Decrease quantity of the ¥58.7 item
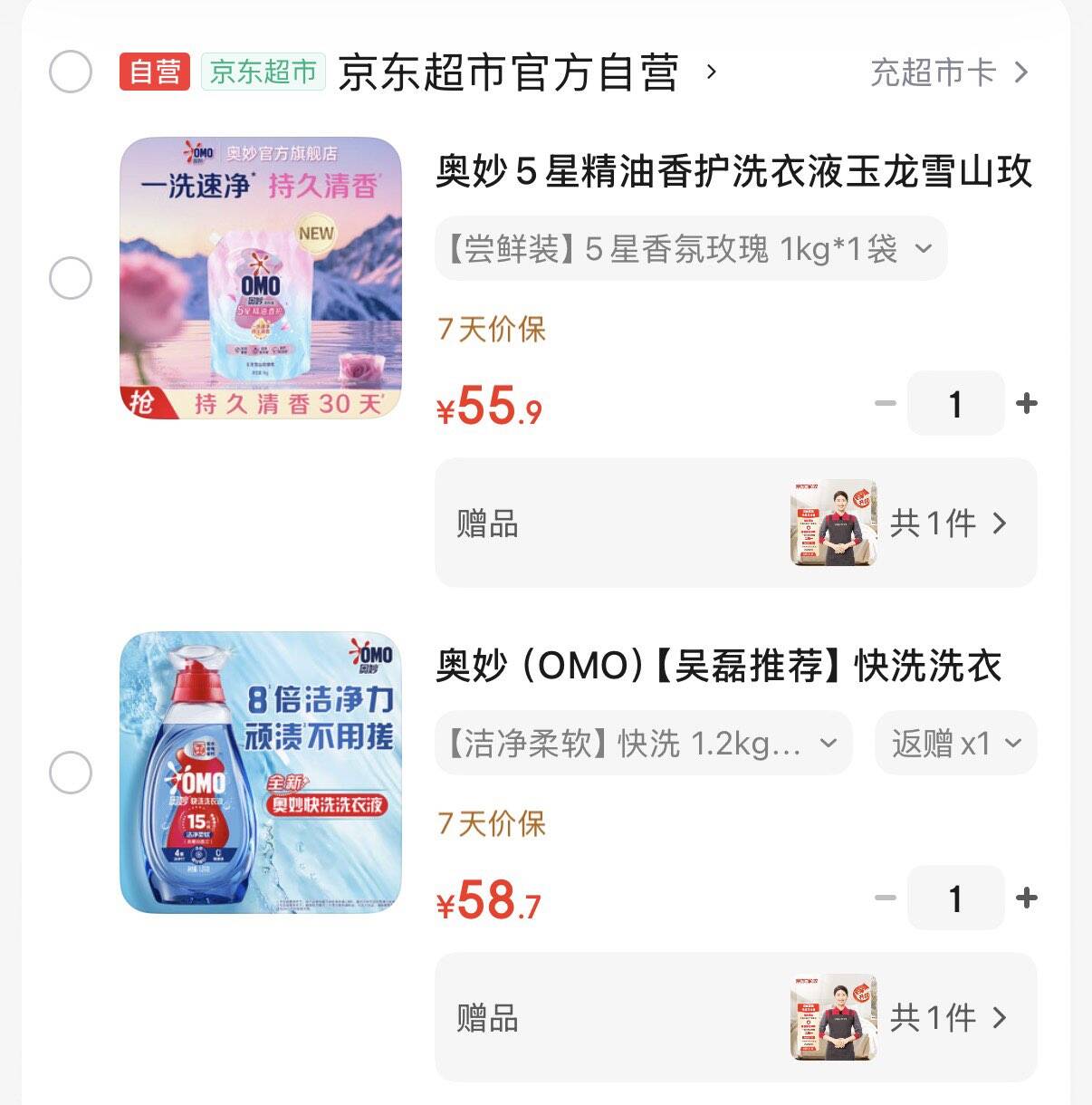This screenshot has height=1105, width=1092. pyautogui.click(x=885, y=898)
